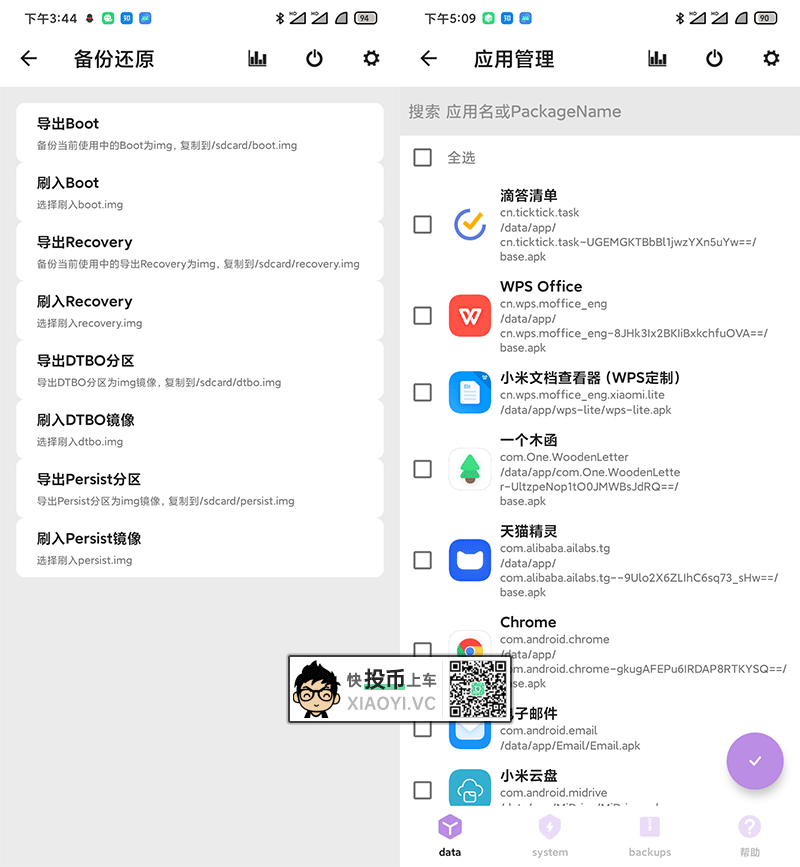This screenshot has height=867, width=800.
Task: Open 刷入DTBO镜像
Action: pos(199,429)
